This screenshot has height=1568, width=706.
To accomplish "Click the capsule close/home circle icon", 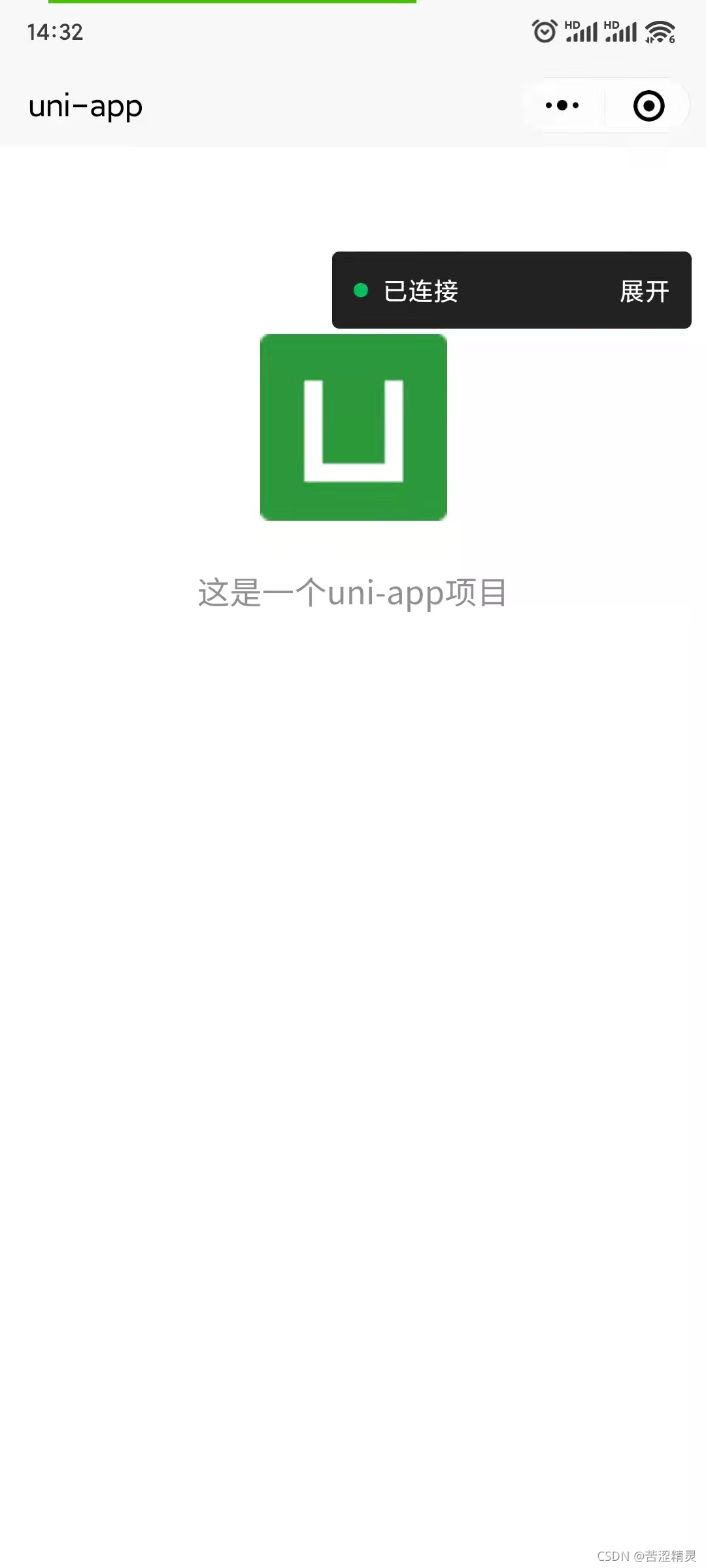I will pos(647,105).
